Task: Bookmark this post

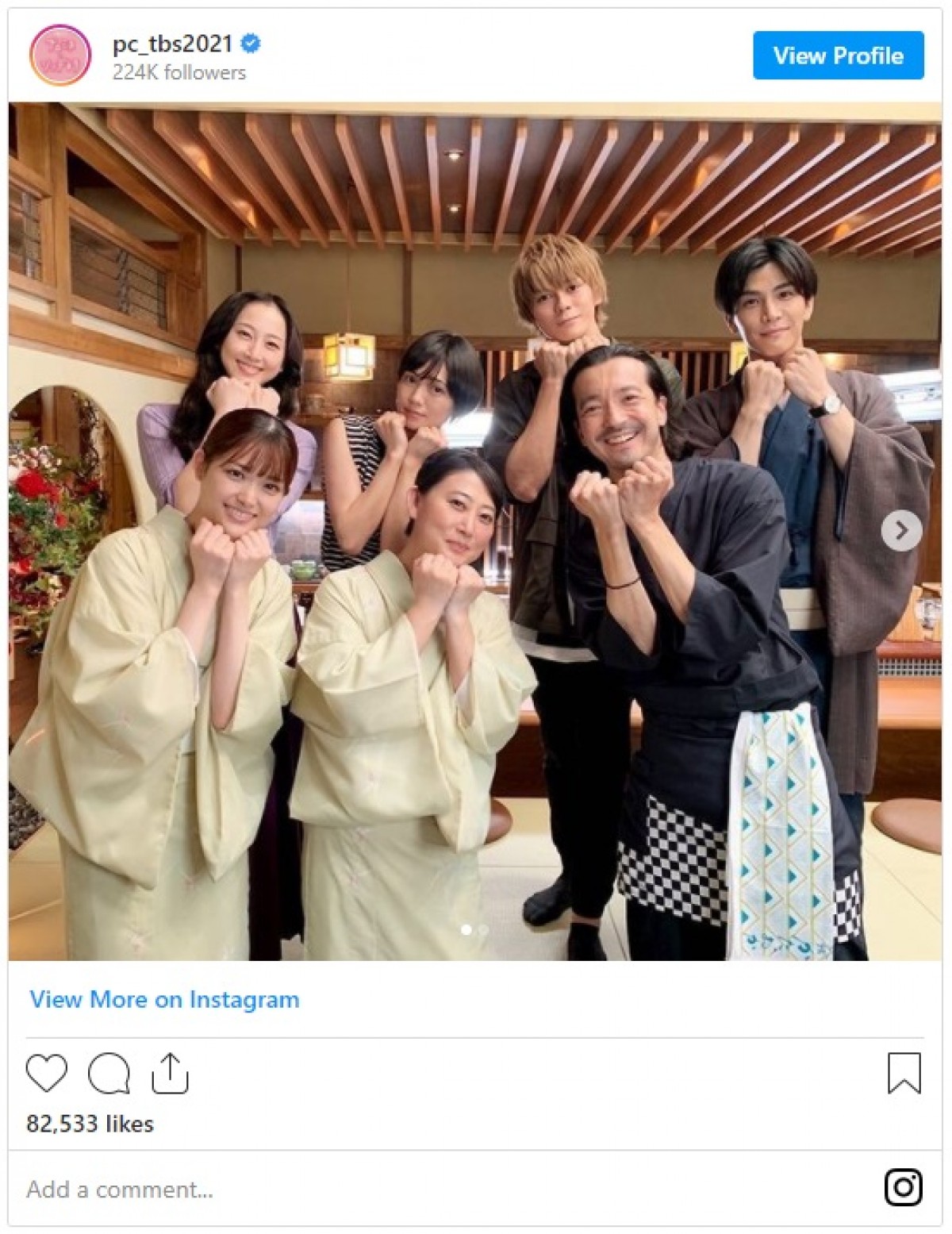Action: click(904, 1073)
